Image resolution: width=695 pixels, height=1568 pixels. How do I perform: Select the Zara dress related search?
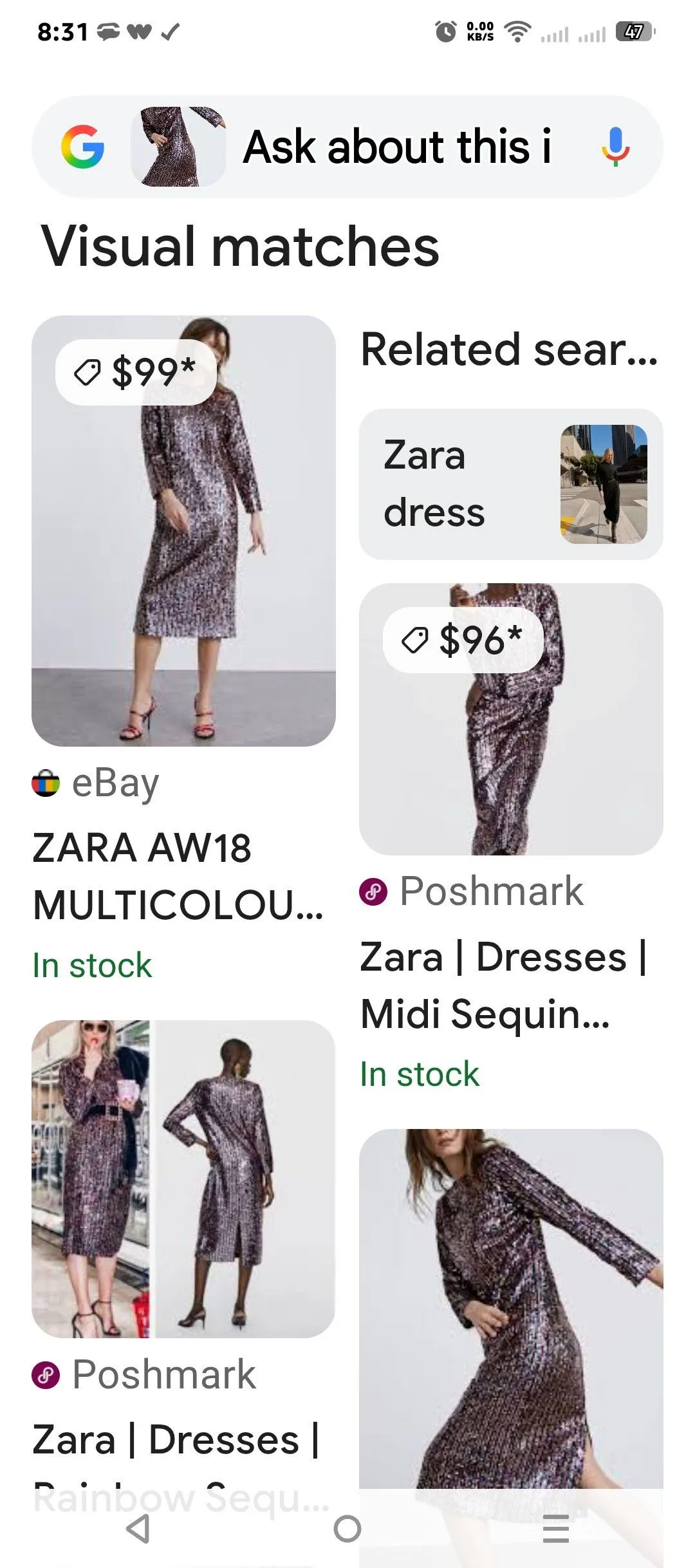click(x=511, y=484)
